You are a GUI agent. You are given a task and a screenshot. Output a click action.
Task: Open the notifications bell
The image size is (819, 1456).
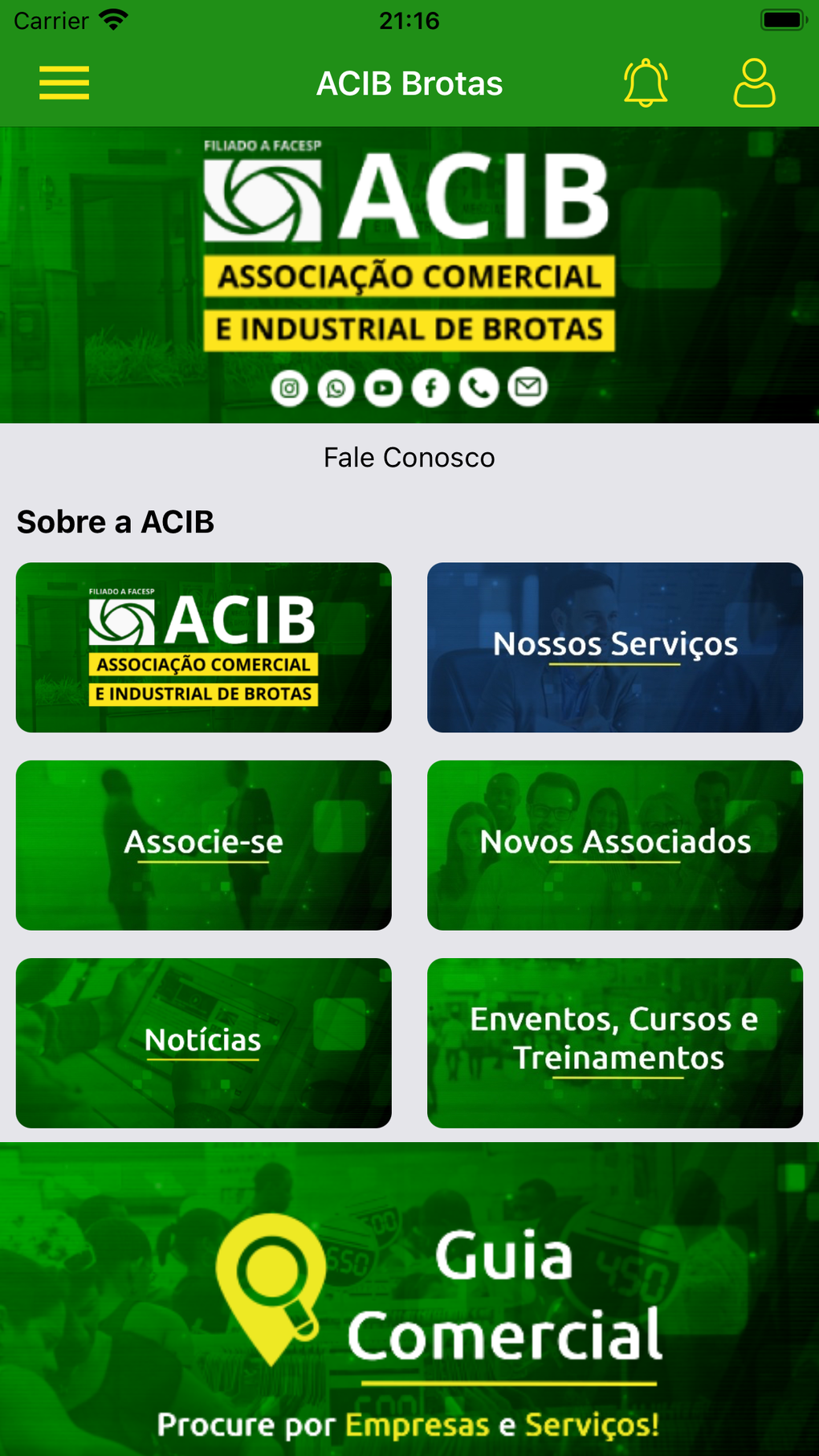pyautogui.click(x=645, y=83)
